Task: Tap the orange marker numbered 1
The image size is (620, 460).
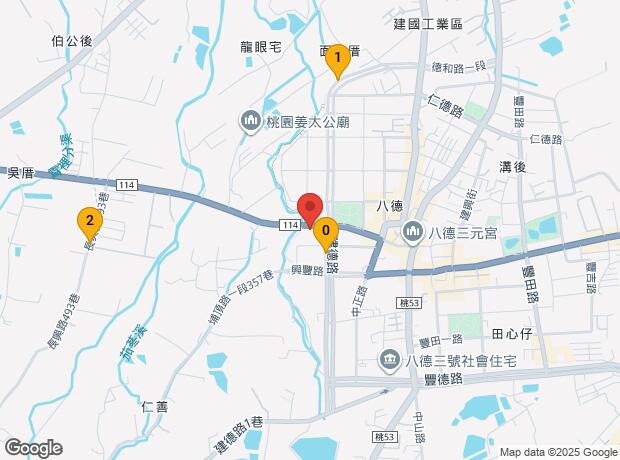Action: click(338, 61)
